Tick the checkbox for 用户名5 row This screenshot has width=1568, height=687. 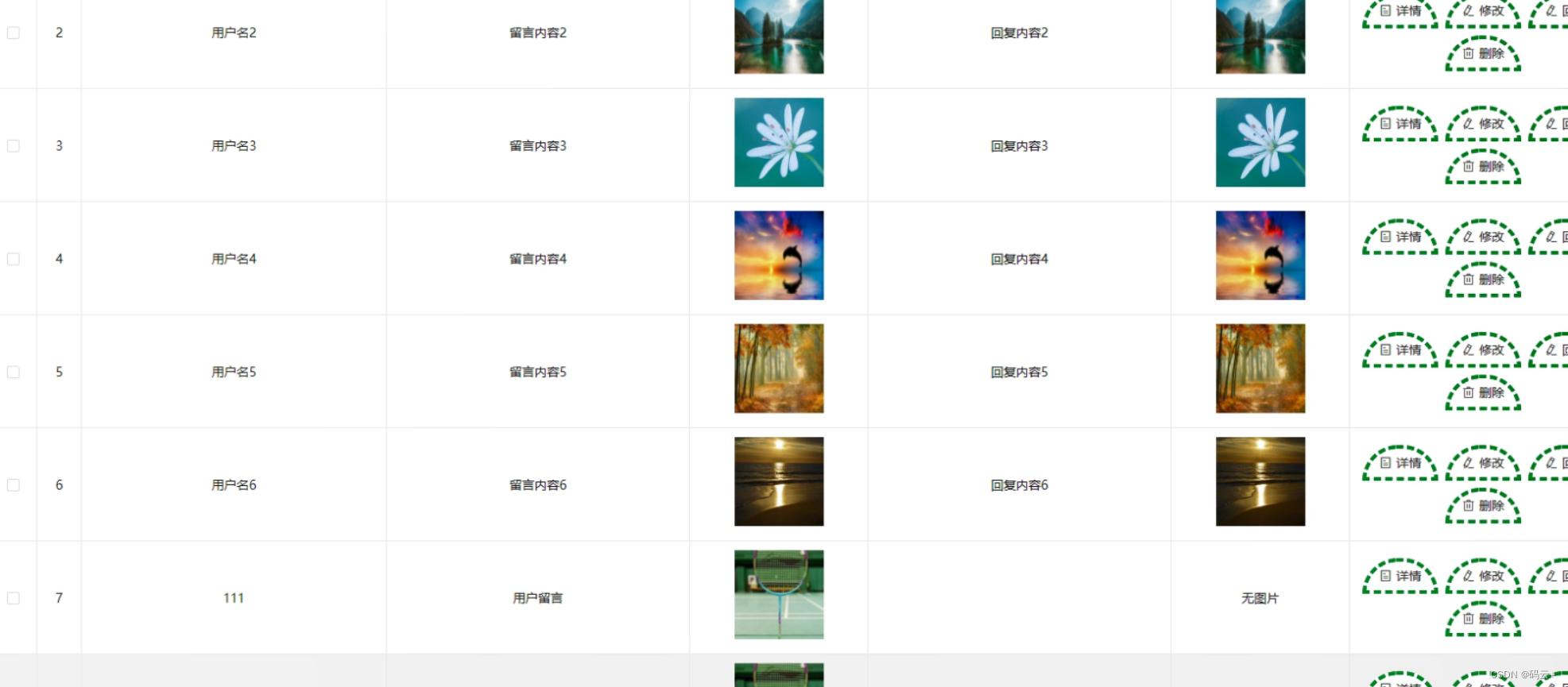click(x=14, y=372)
